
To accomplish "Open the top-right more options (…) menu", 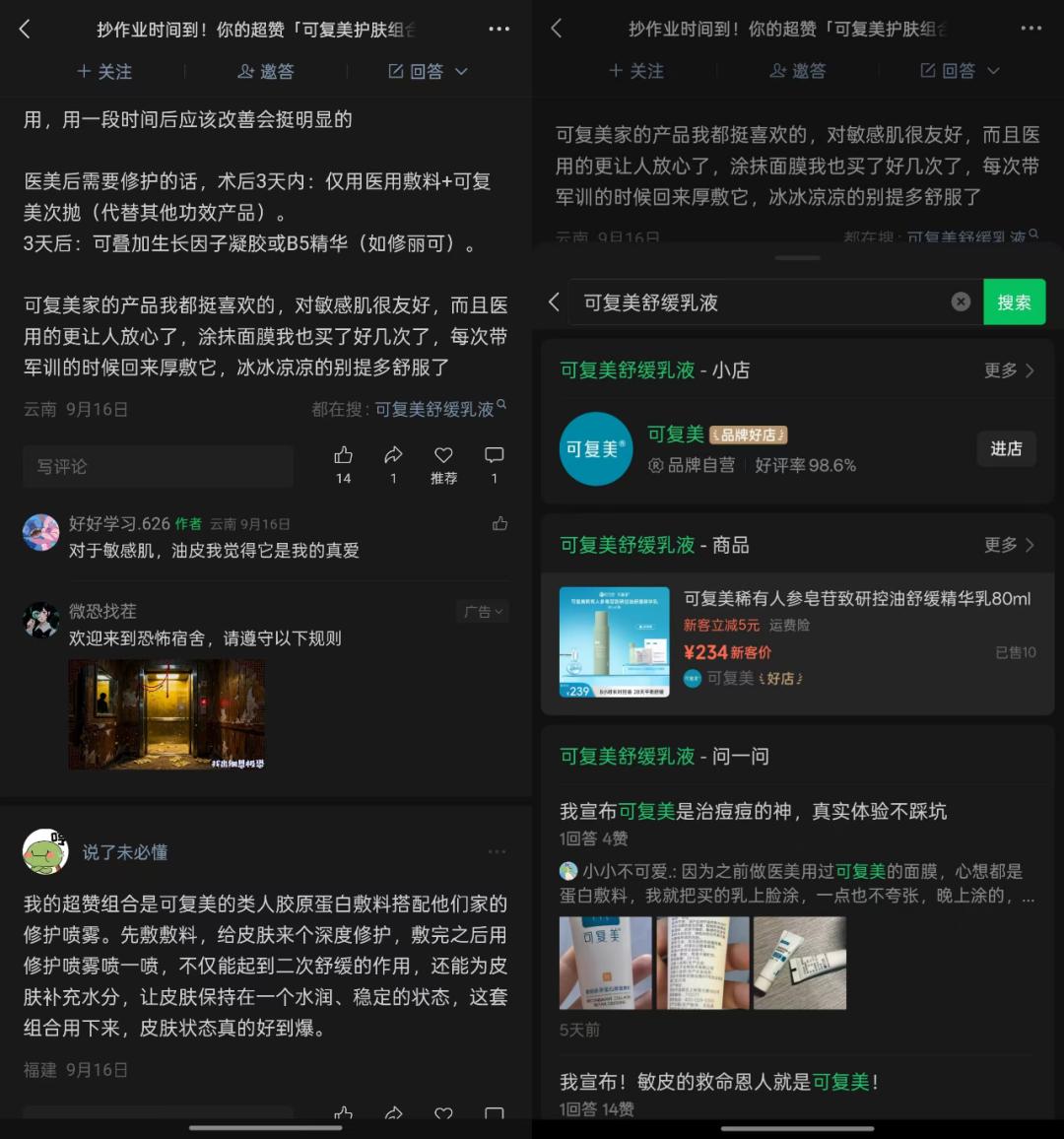I will point(499,29).
